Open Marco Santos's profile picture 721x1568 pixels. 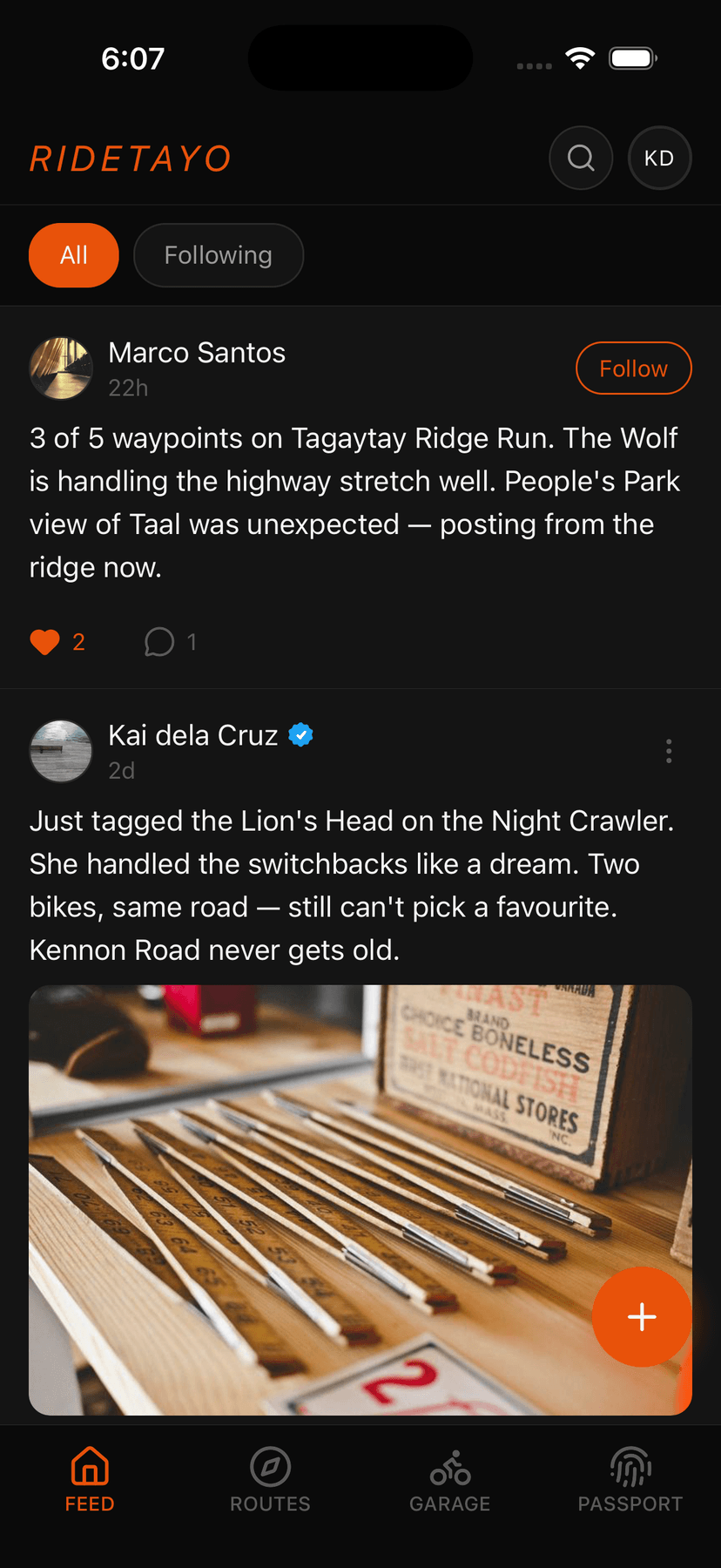[x=61, y=368]
